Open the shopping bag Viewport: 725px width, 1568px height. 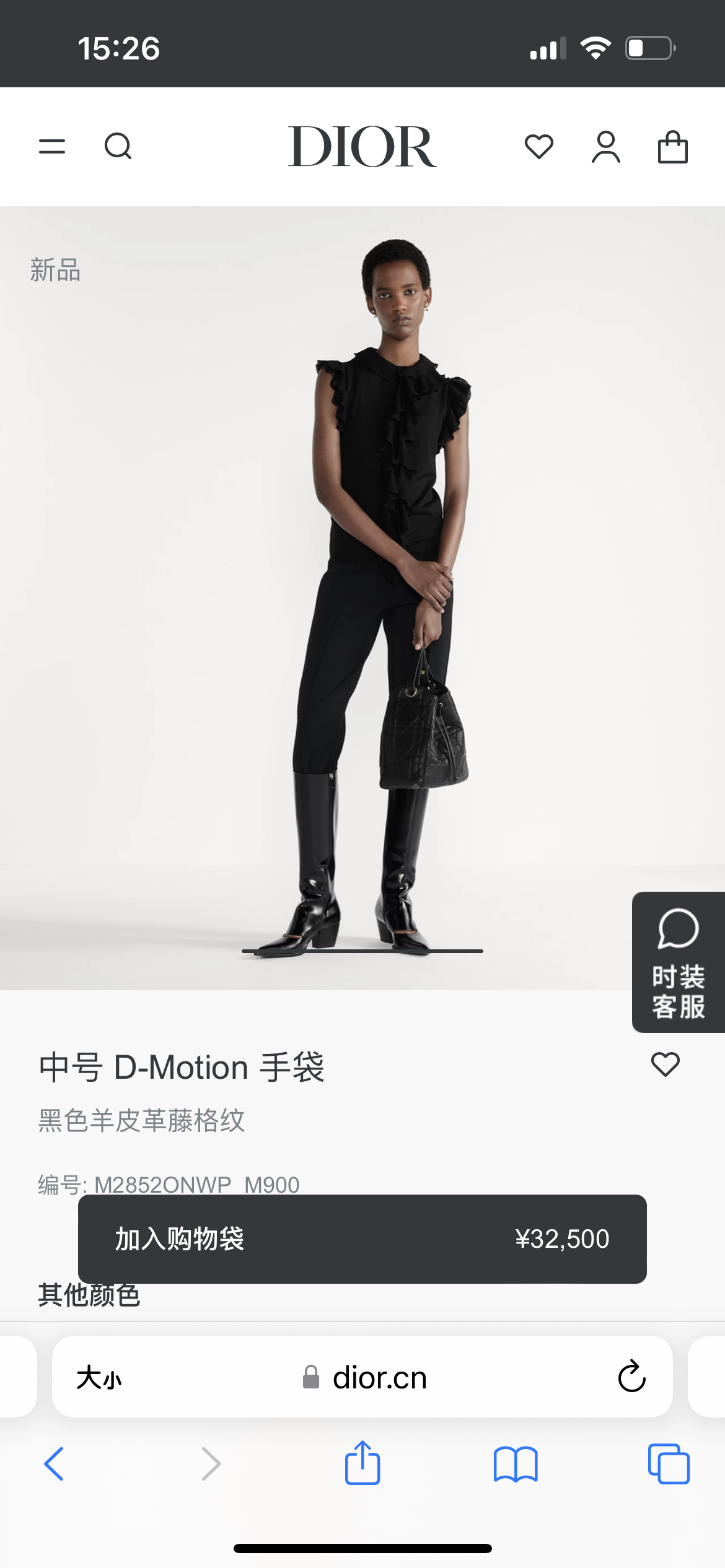(672, 147)
